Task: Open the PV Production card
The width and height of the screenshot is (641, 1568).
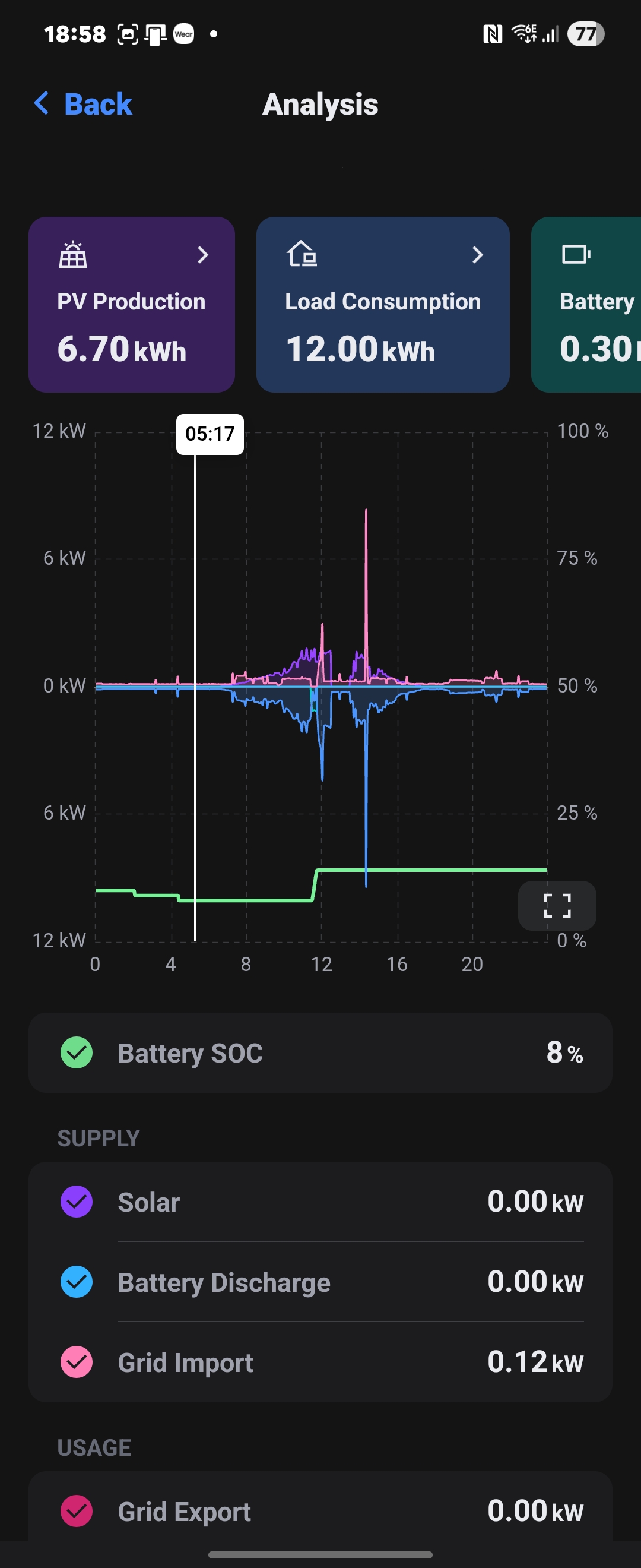Action: click(x=131, y=304)
